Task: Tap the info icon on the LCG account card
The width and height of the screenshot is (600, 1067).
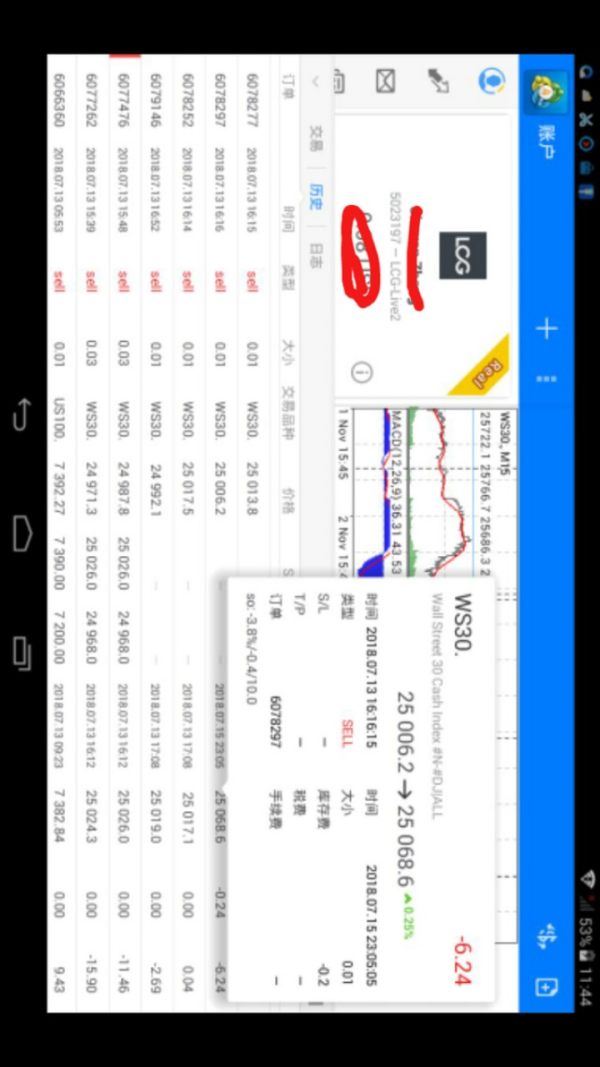Action: (x=362, y=372)
